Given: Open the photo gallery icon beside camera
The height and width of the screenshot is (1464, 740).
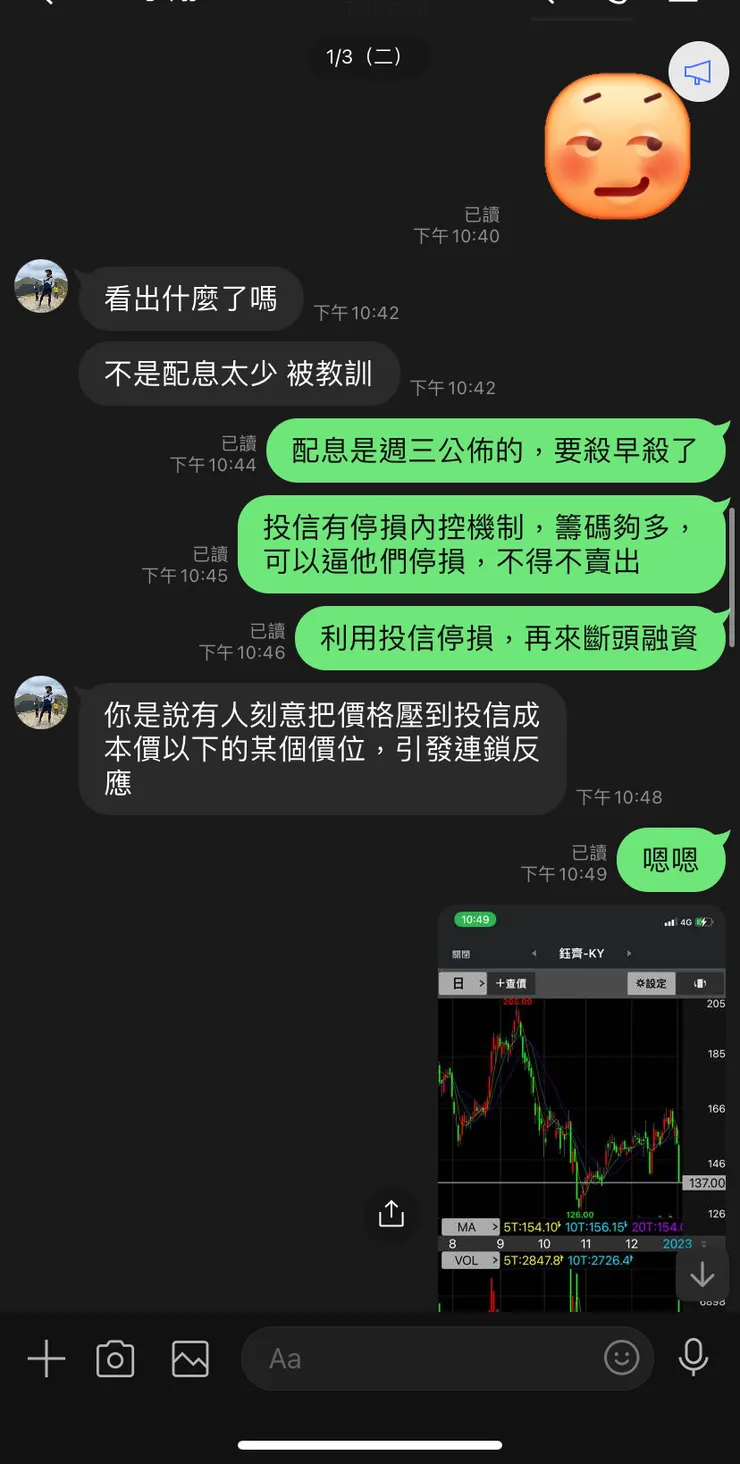Looking at the screenshot, I should [189, 1358].
